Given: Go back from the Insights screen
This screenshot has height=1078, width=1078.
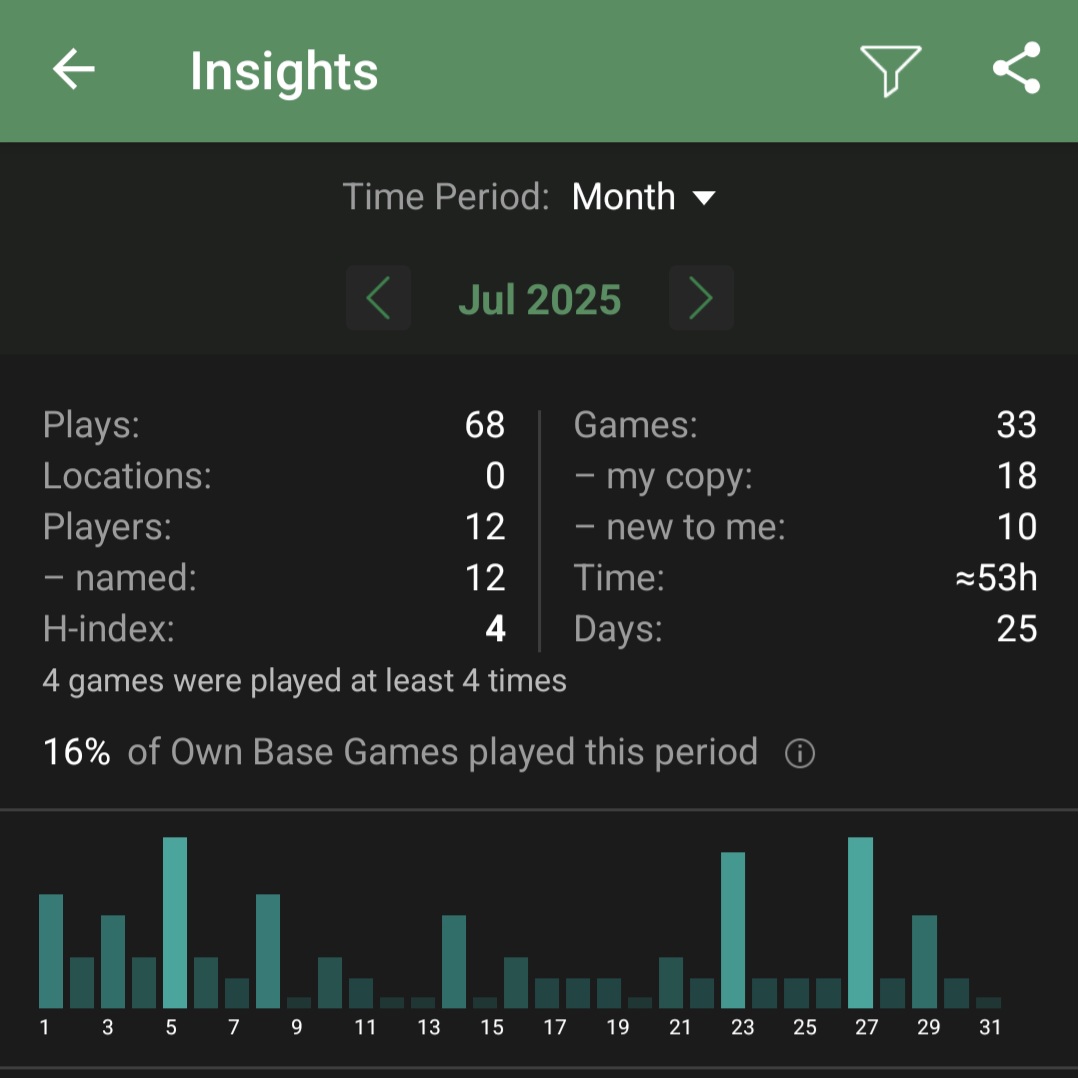Looking at the screenshot, I should coord(73,70).
